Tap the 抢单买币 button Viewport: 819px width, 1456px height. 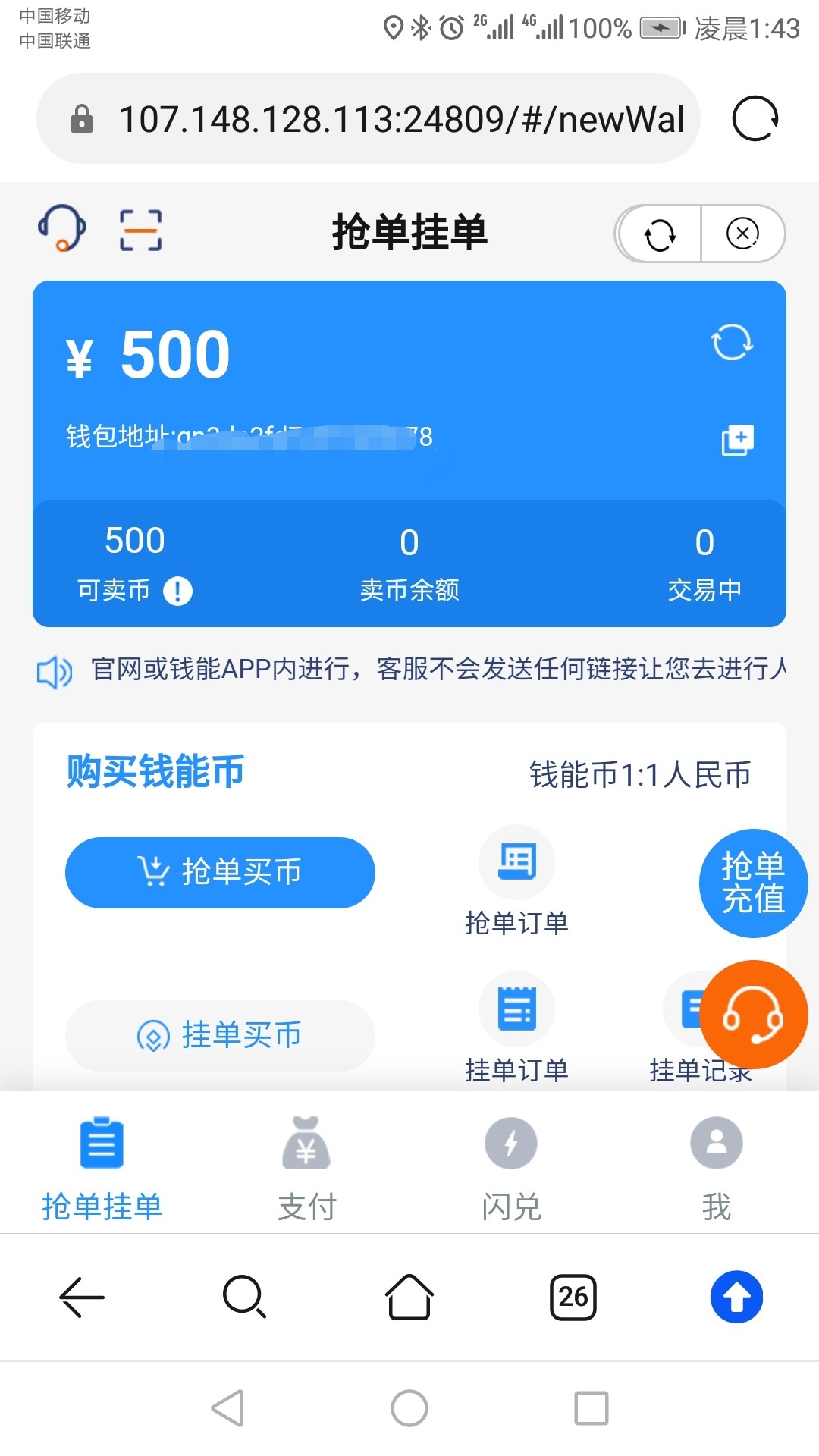[x=220, y=872]
